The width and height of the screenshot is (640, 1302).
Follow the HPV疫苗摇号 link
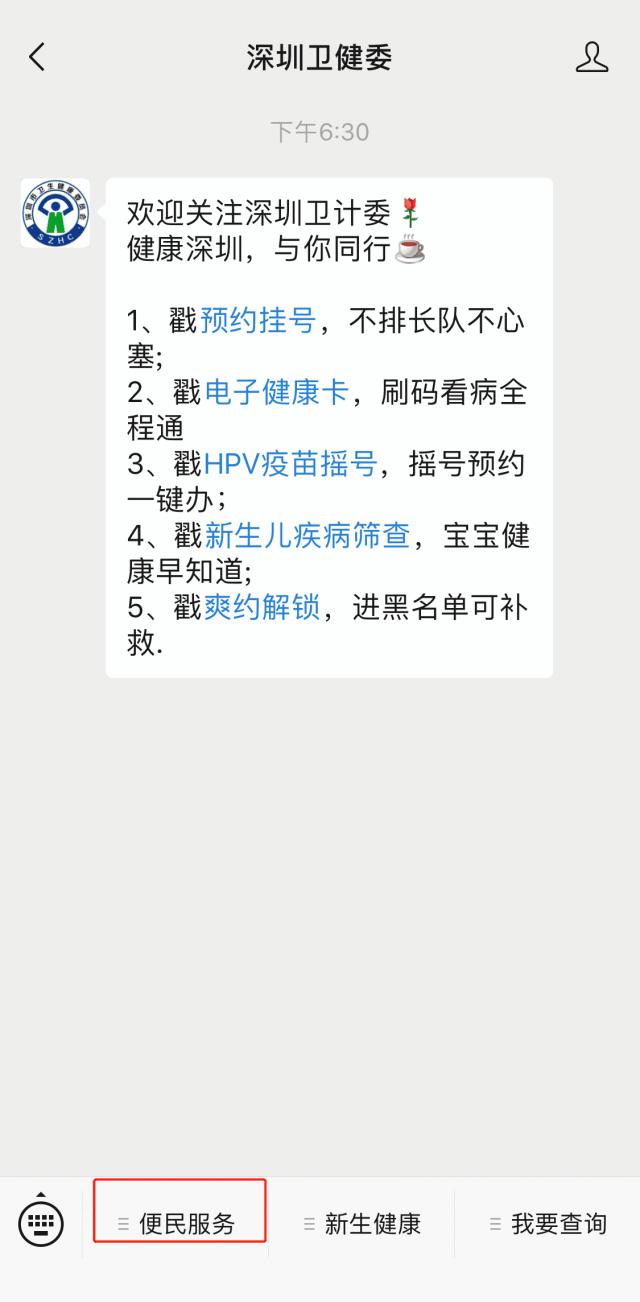tap(290, 464)
